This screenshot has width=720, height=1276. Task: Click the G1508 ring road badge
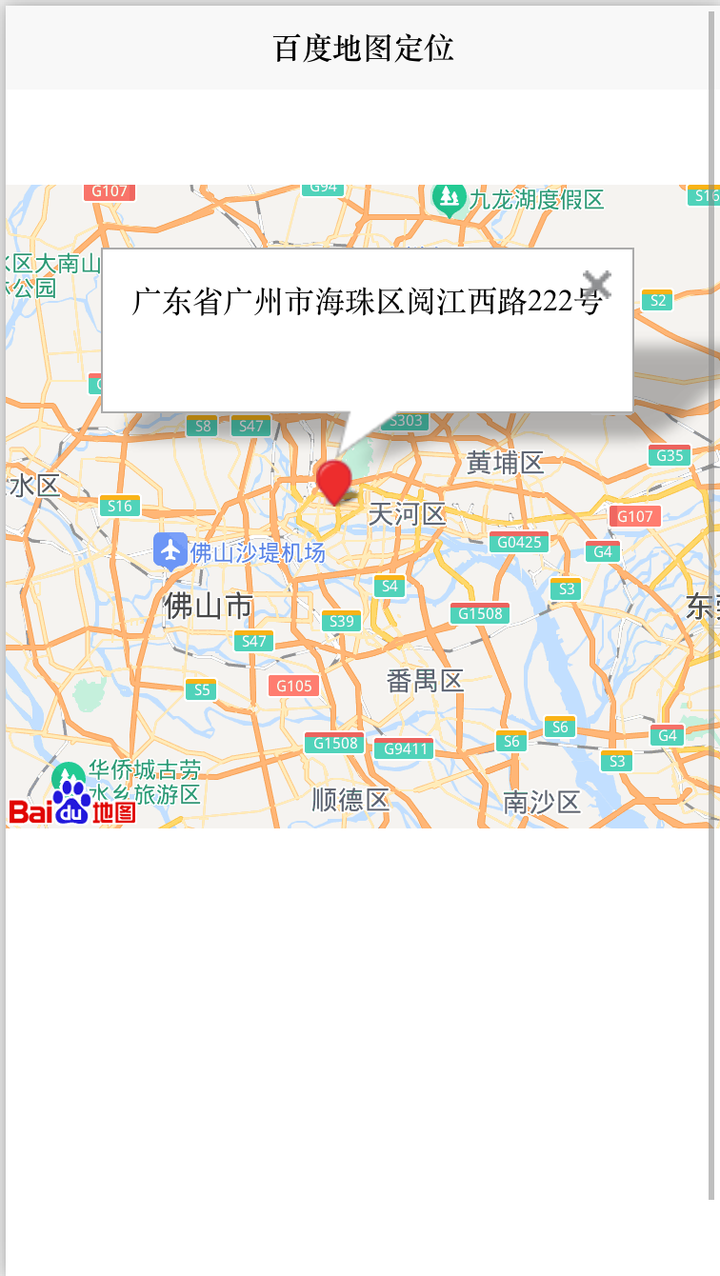(480, 613)
